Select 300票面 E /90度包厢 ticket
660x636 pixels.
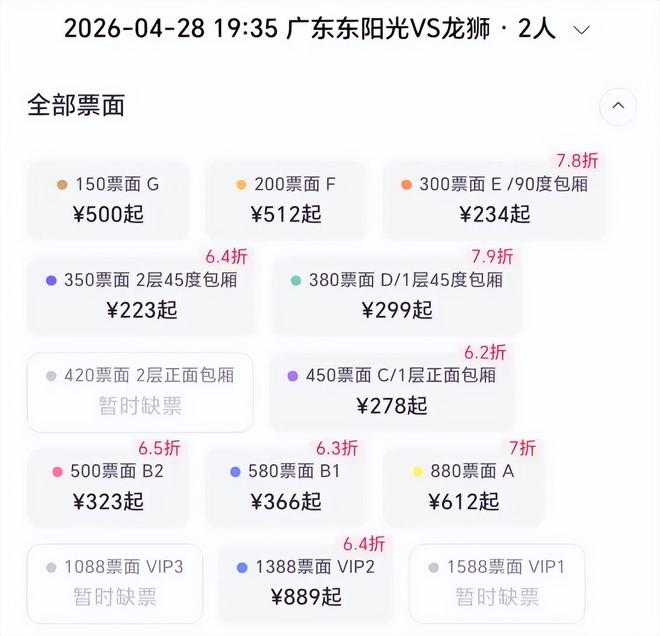coord(494,200)
